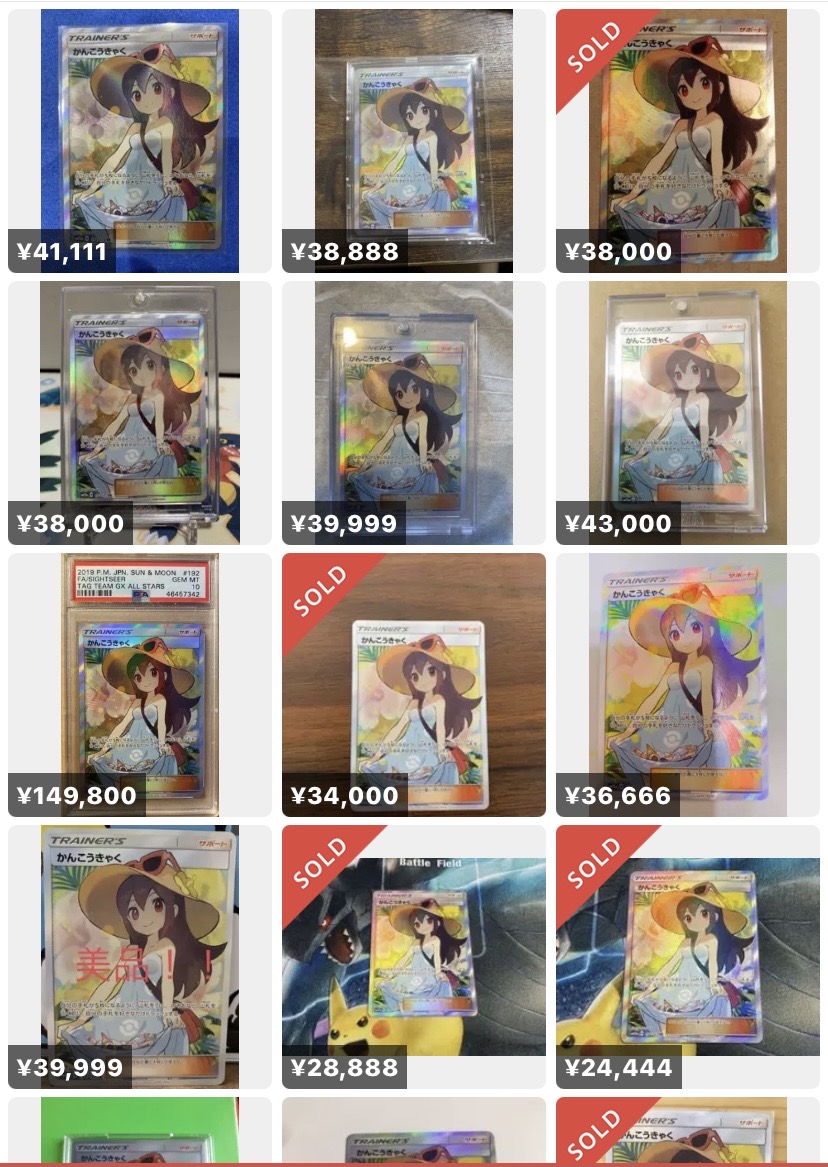This screenshot has height=1167, width=828.
Task: Open the ¥43,000 card listing
Action: [x=687, y=413]
